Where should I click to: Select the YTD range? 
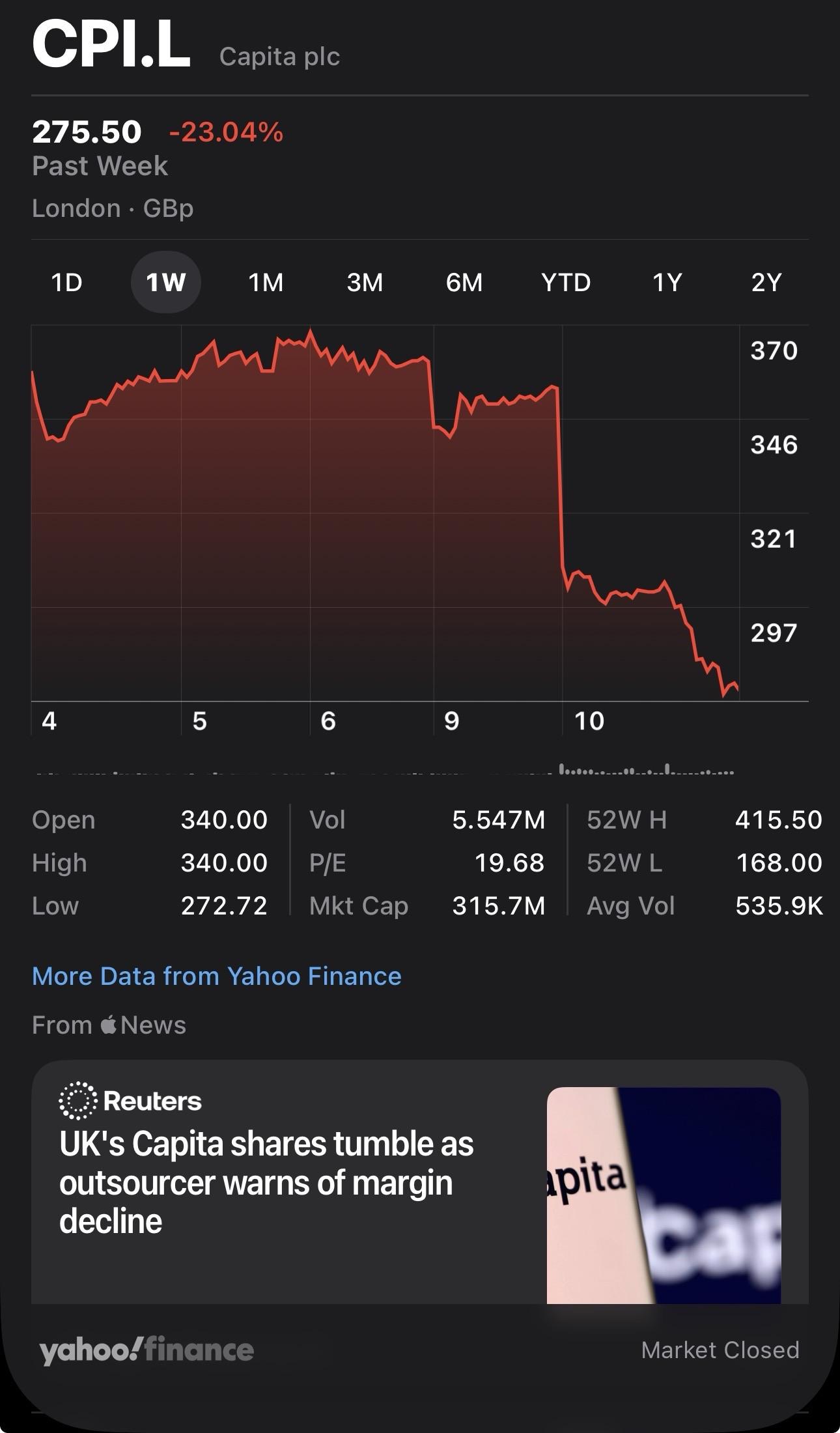(x=566, y=282)
